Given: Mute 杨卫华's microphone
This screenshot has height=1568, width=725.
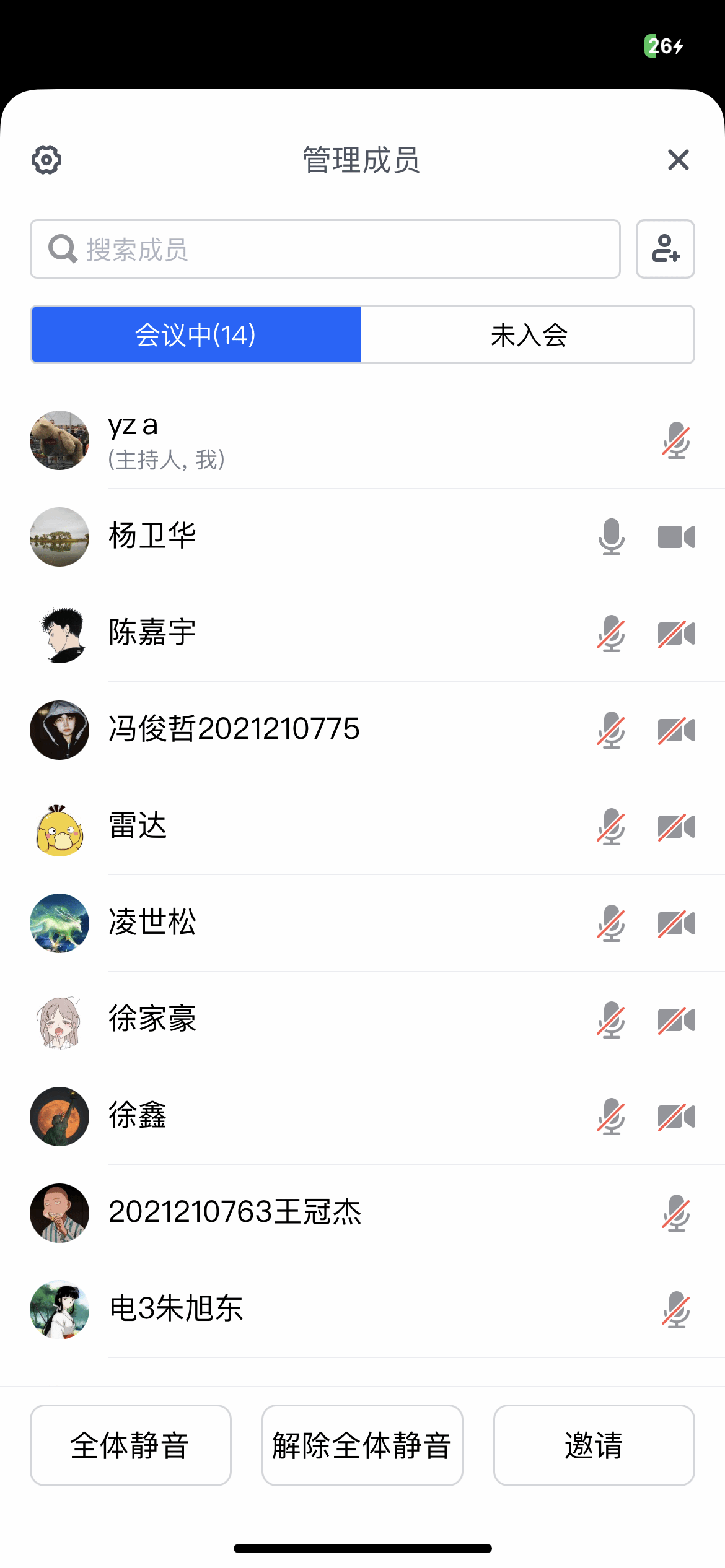Looking at the screenshot, I should pyautogui.click(x=611, y=537).
